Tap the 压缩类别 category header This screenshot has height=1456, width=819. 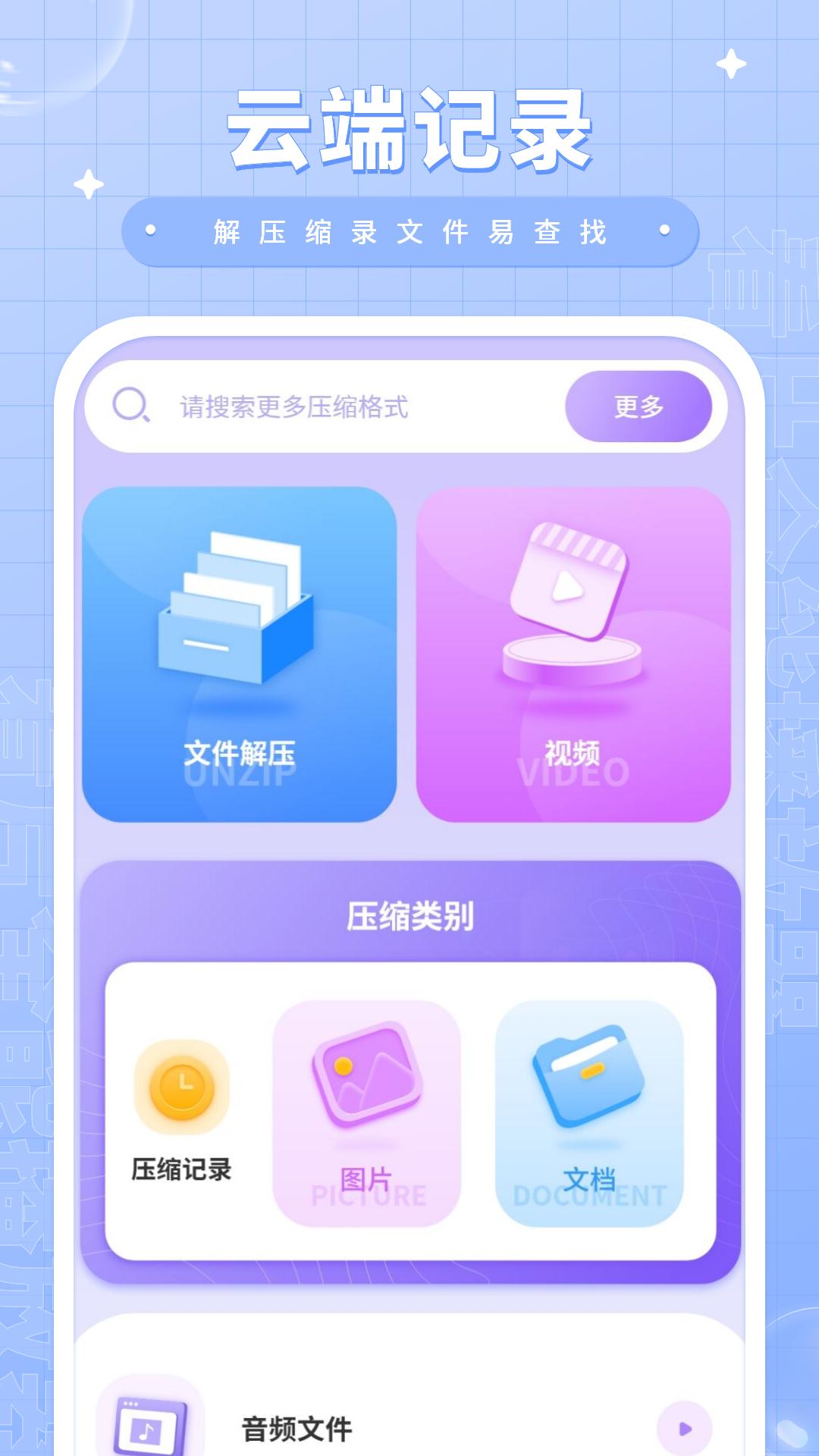point(409,914)
